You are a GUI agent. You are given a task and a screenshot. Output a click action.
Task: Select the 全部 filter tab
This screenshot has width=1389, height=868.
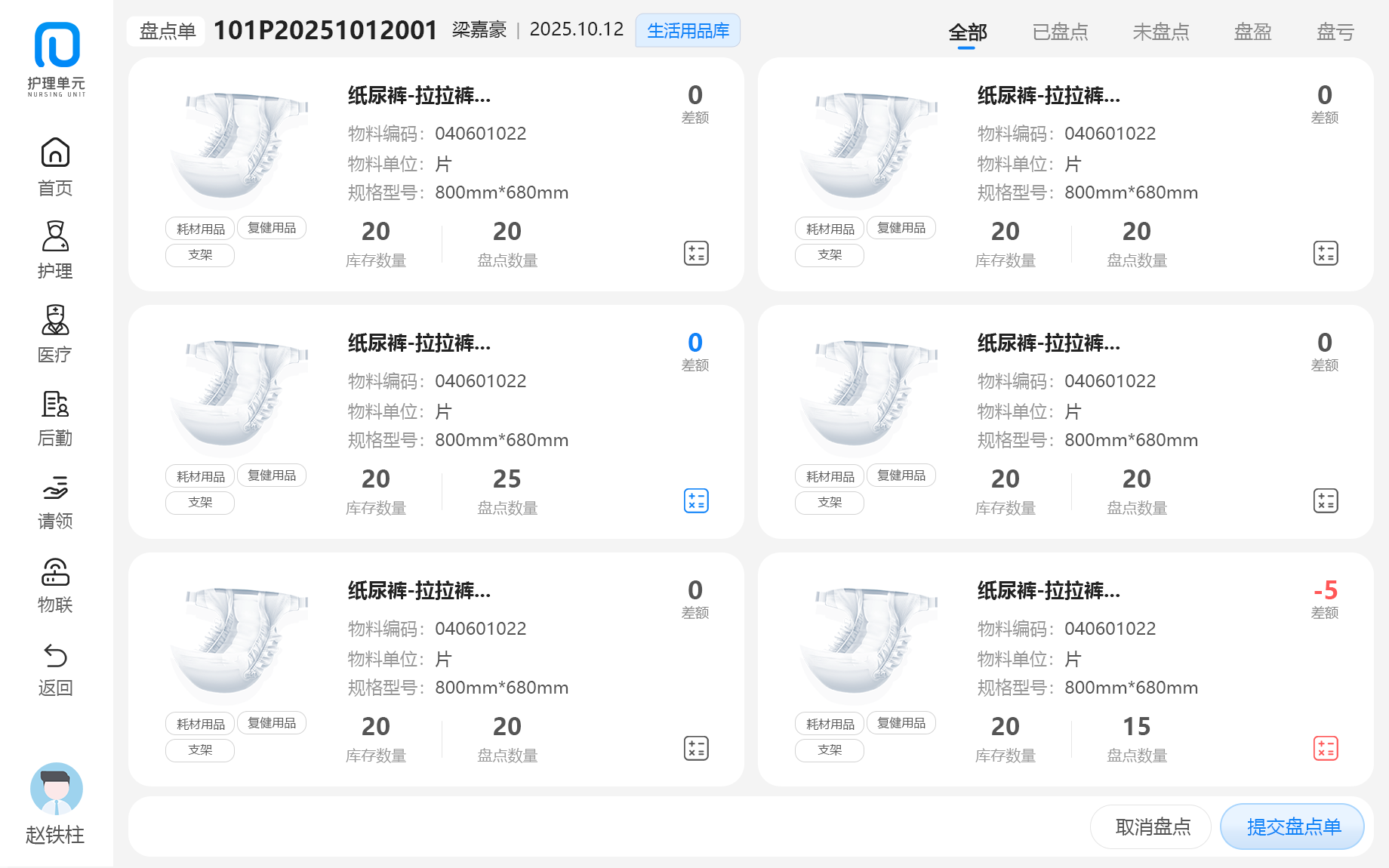coord(967,32)
